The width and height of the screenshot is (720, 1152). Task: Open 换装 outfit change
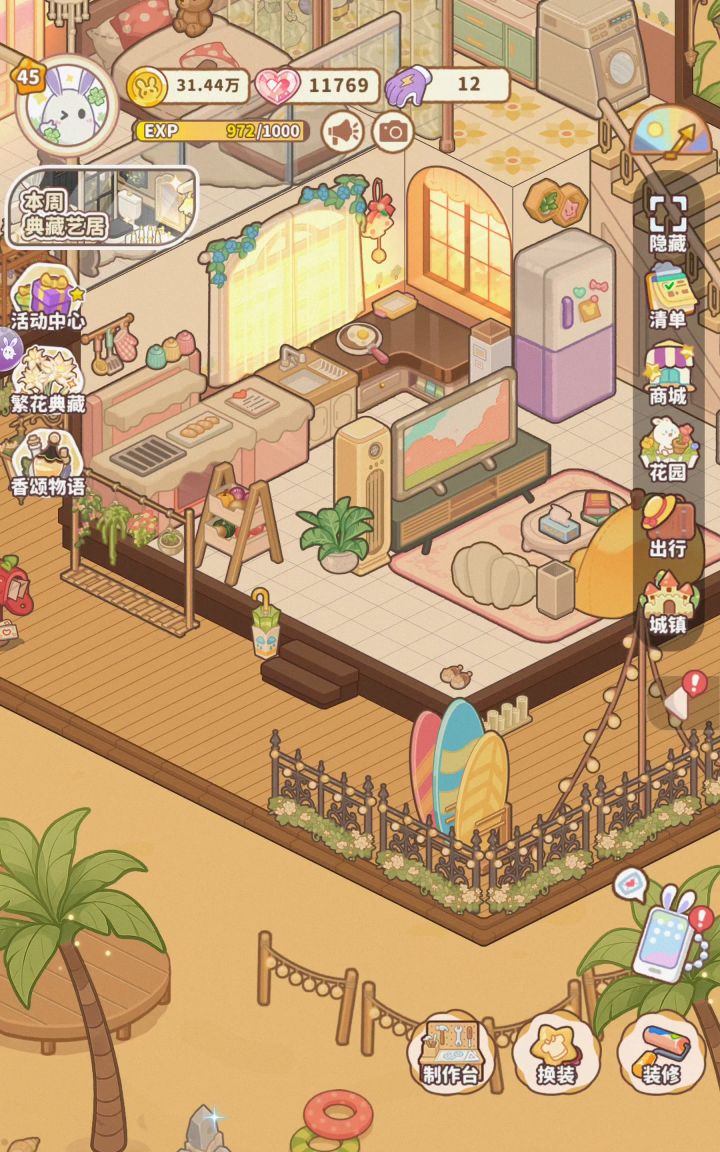[x=555, y=1054]
